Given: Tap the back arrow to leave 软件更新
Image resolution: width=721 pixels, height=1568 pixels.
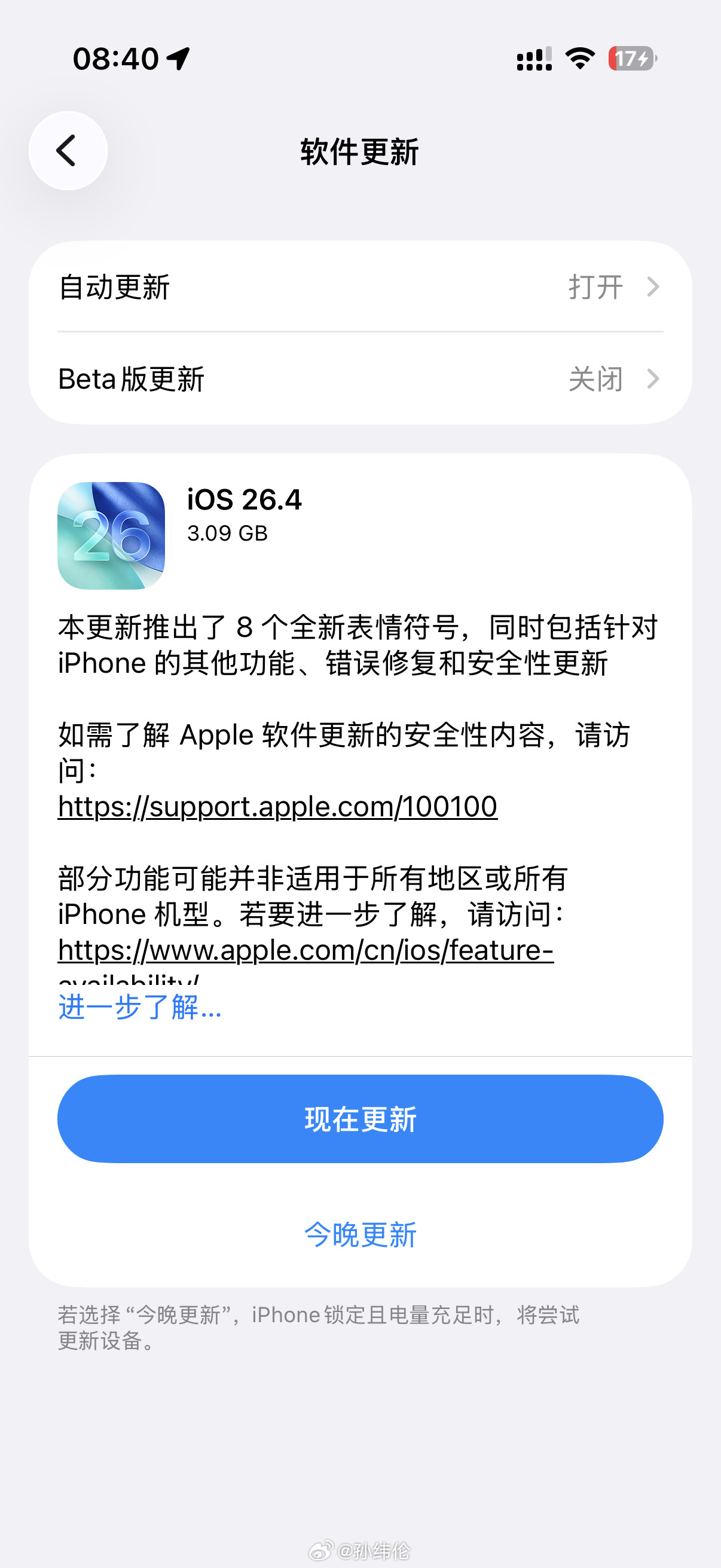Looking at the screenshot, I should point(69,150).
